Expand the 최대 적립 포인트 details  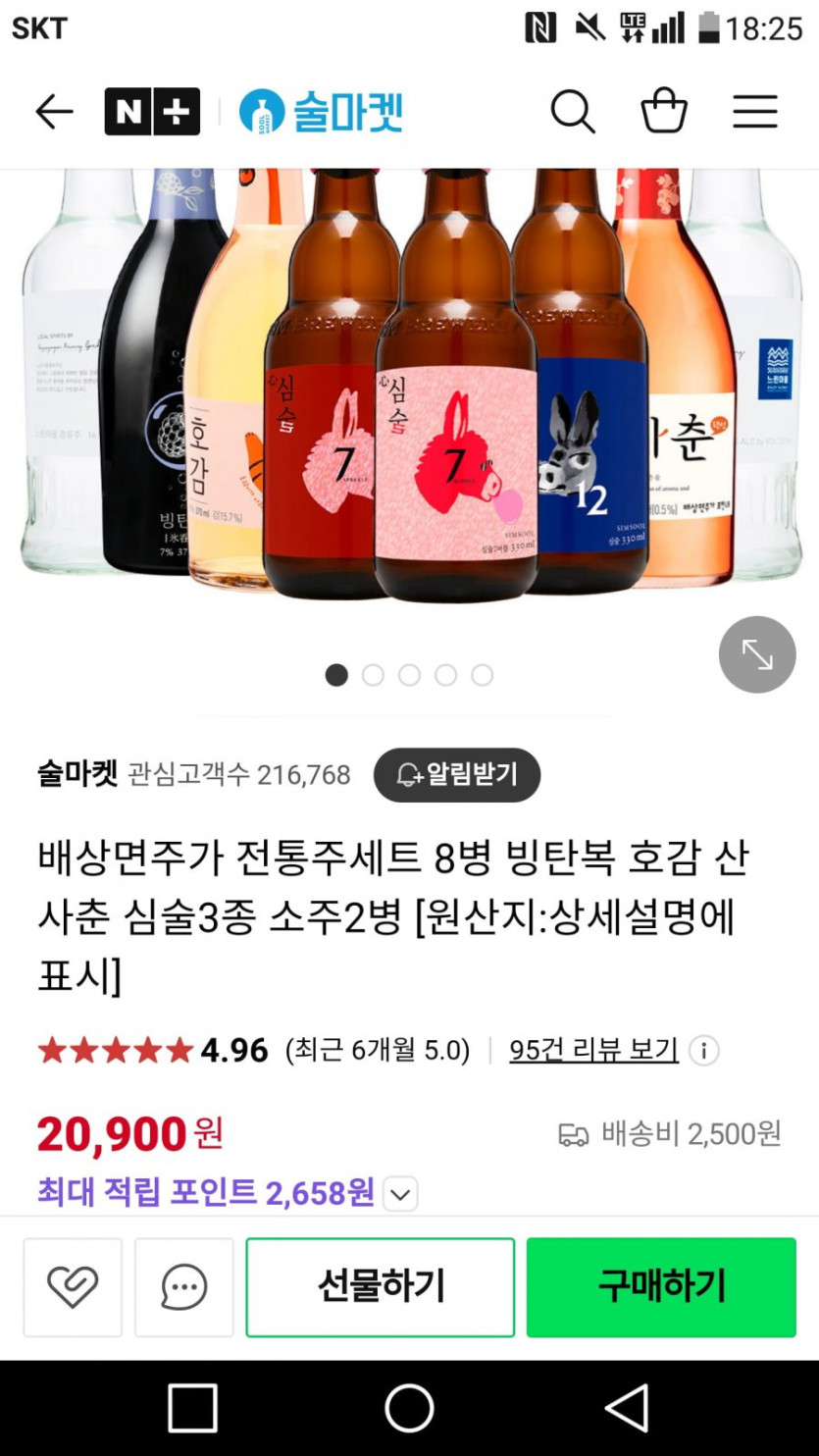click(x=400, y=1194)
